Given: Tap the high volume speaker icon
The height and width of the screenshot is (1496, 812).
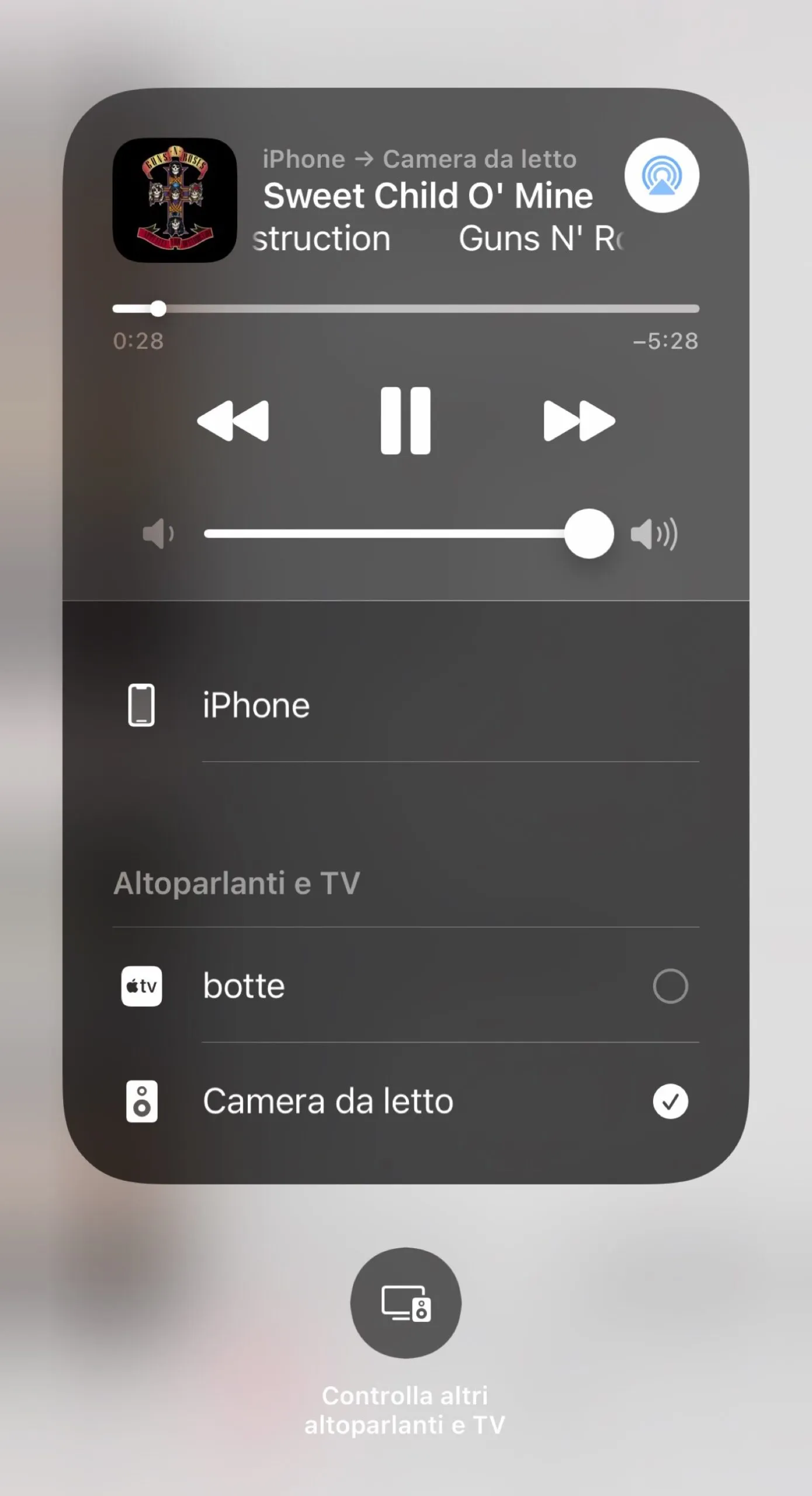Looking at the screenshot, I should [x=654, y=533].
